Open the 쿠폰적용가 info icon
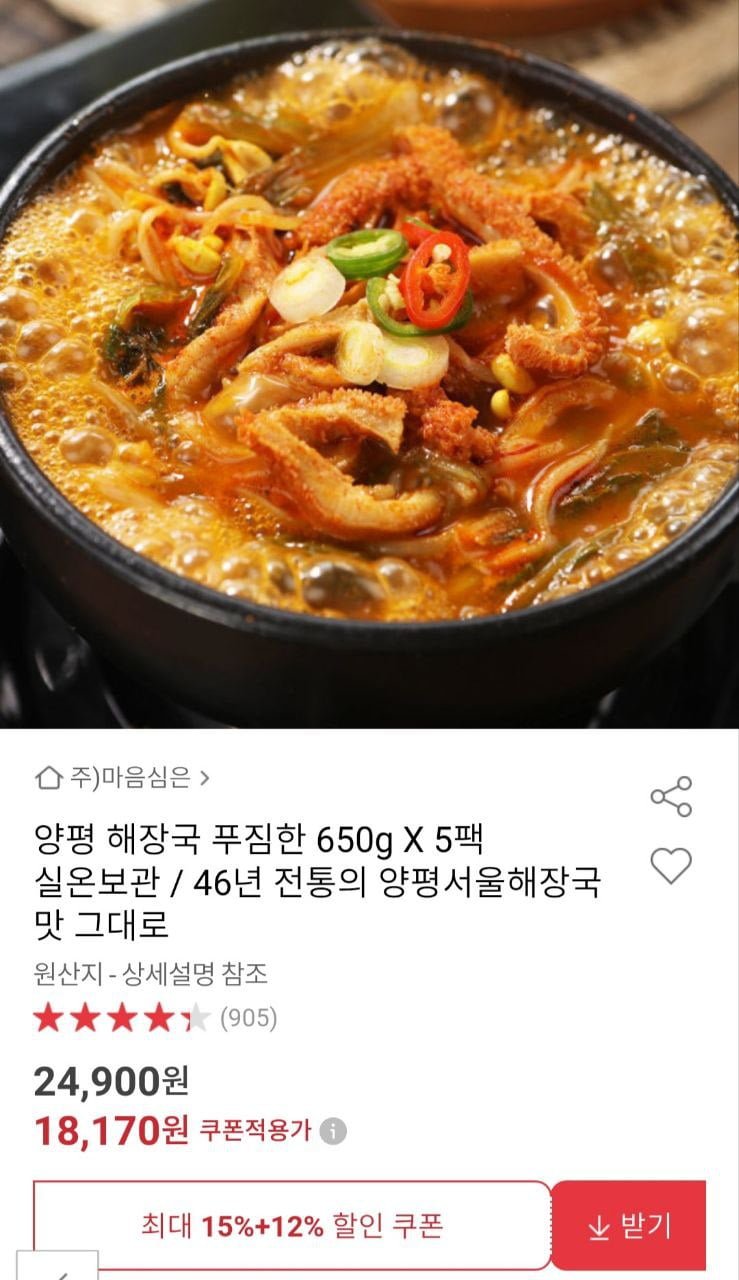The width and height of the screenshot is (739, 1280). (x=333, y=1131)
